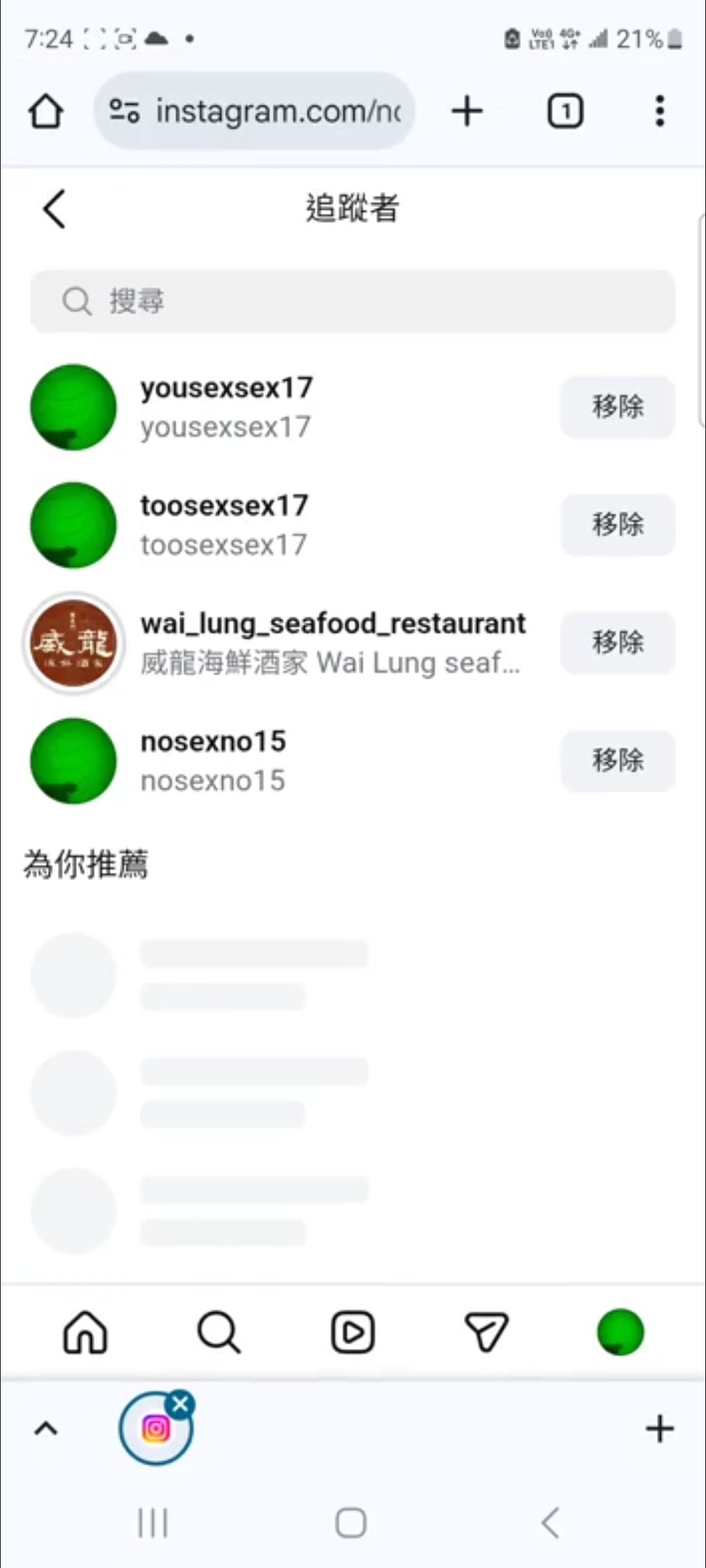The image size is (706, 1568).
Task: Open direct messages tab
Action: click(486, 1331)
